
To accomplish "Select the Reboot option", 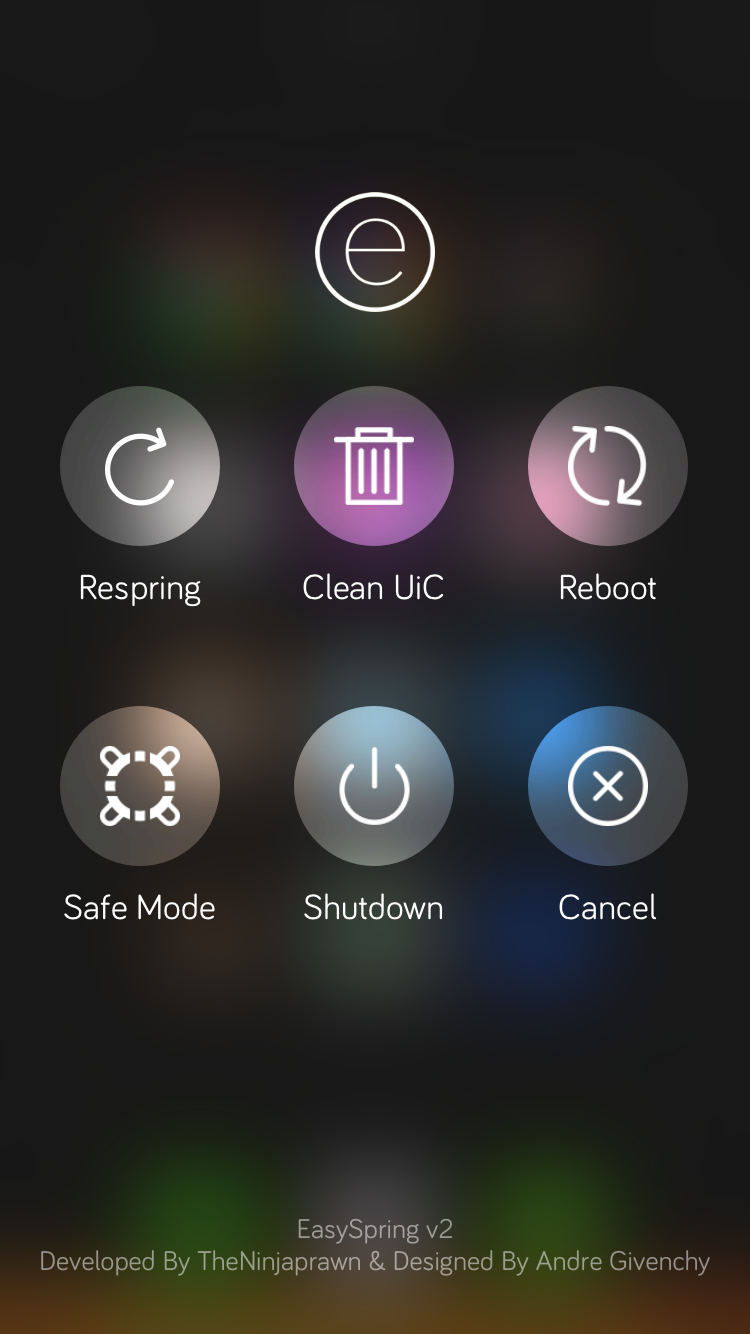I will click(608, 466).
